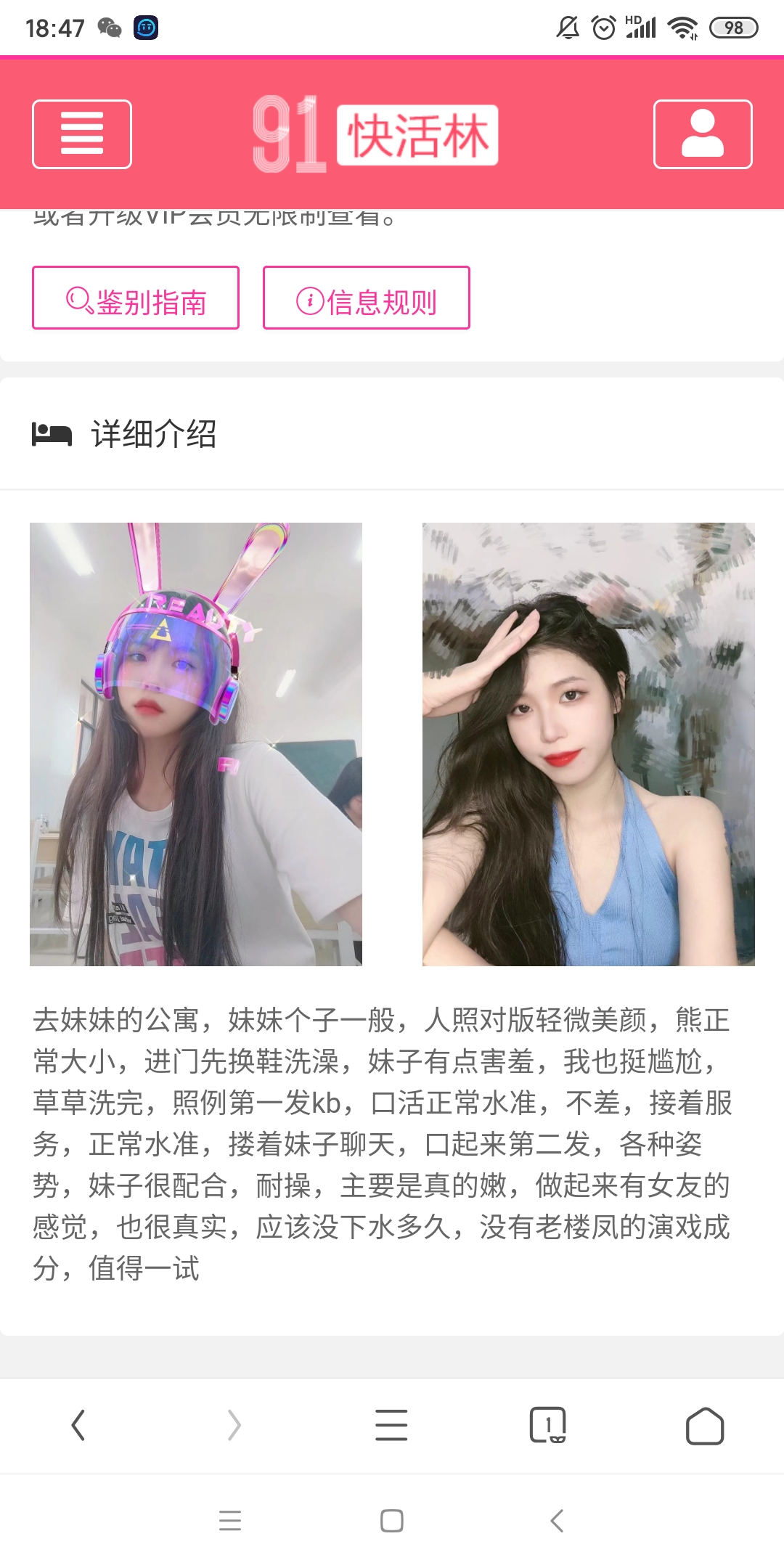This screenshot has height=1568, width=784.
Task: Go to the browser home page
Action: pyautogui.click(x=705, y=1425)
